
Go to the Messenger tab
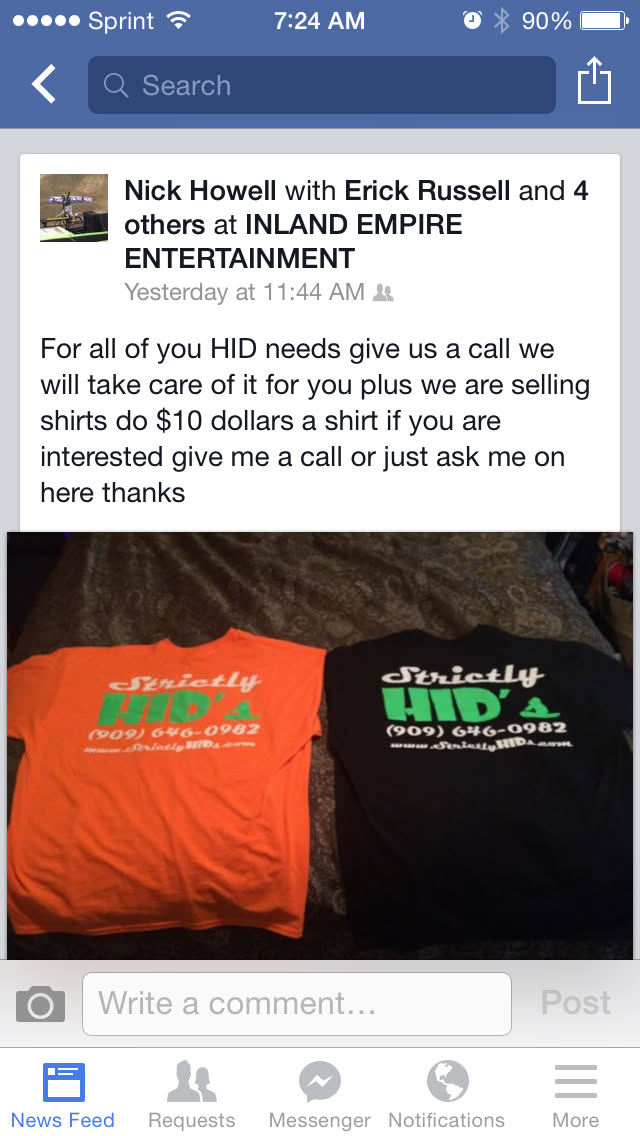[x=319, y=1095]
